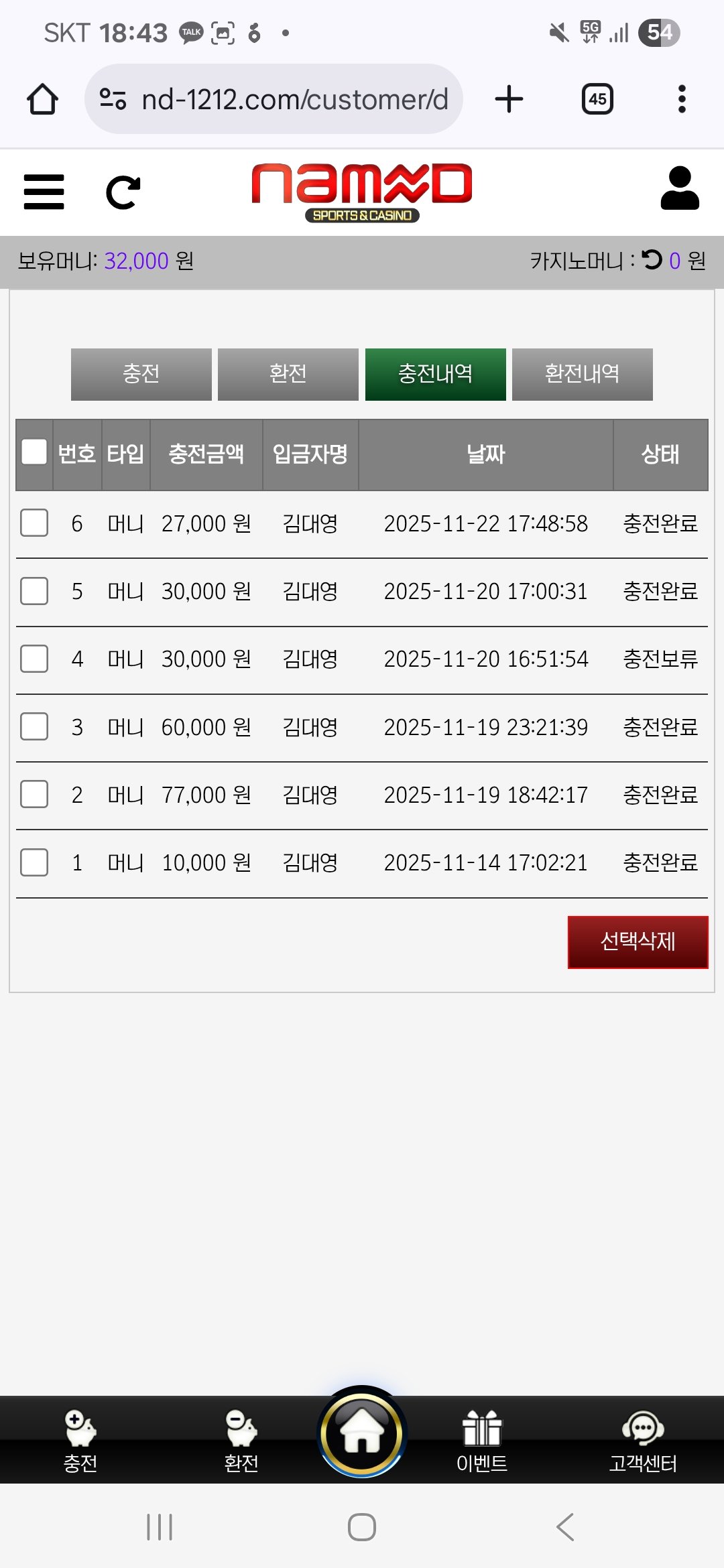The image size is (724, 1568).
Task: Select the 충전내역 tab
Action: (x=435, y=374)
